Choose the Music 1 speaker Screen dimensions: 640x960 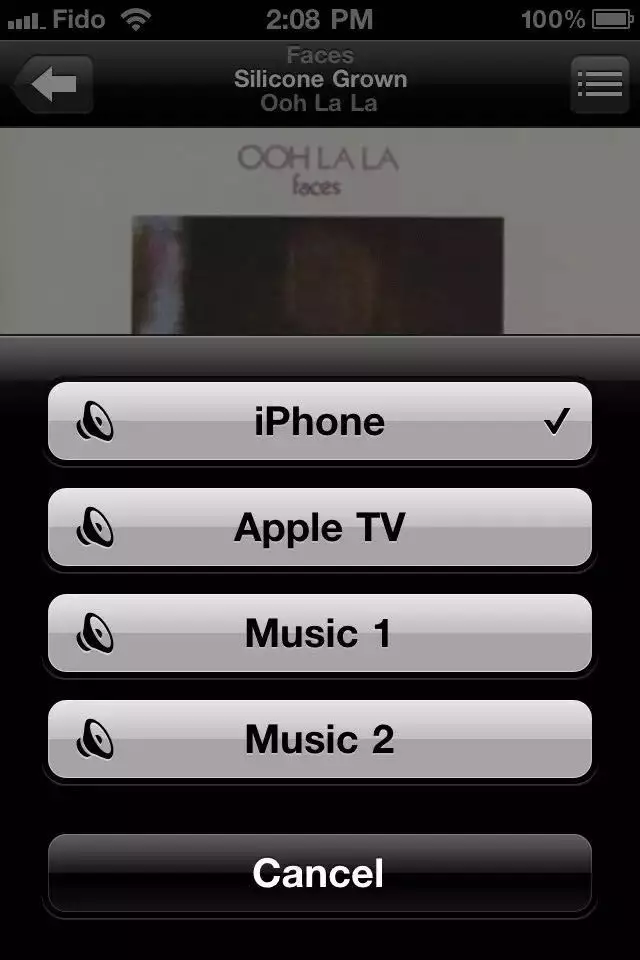point(320,633)
